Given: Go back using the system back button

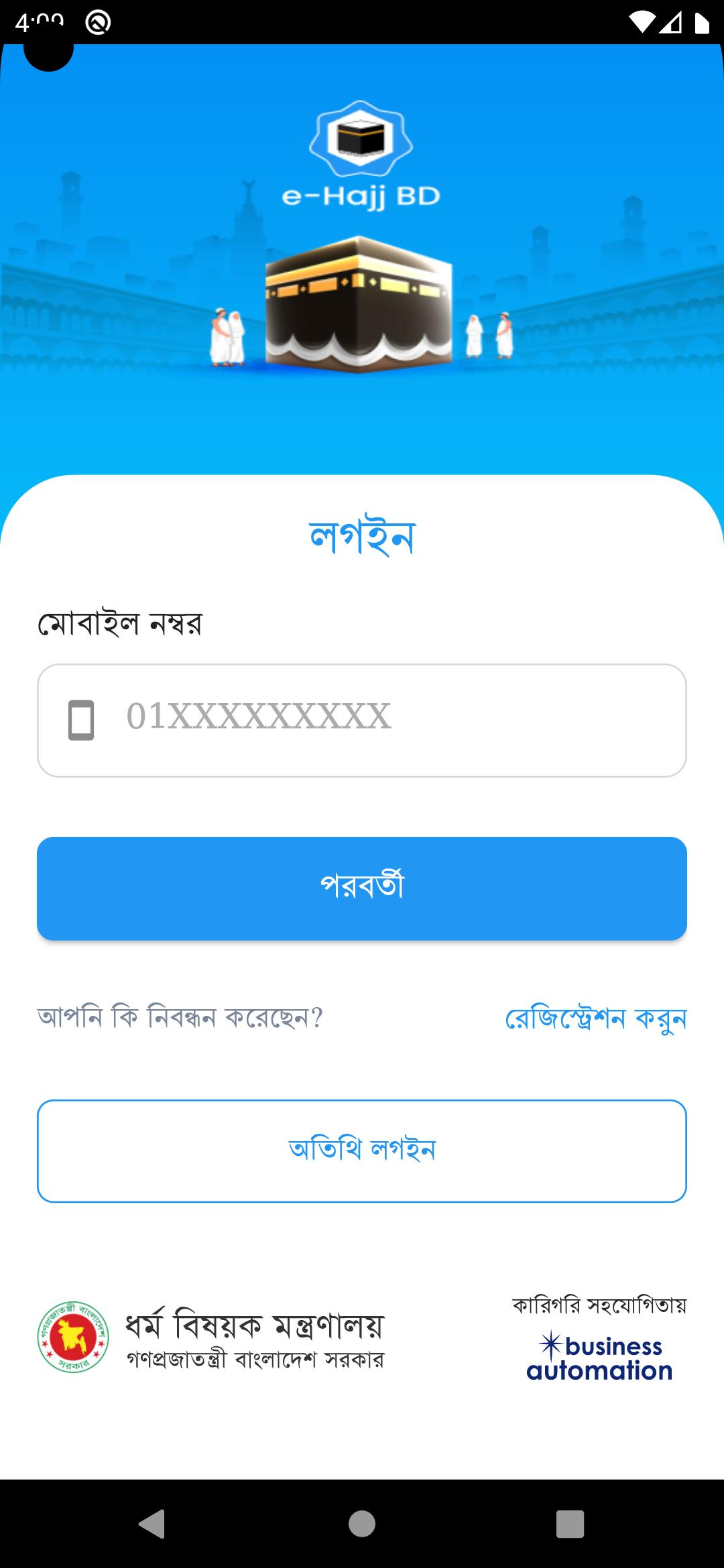Looking at the screenshot, I should (x=152, y=1523).
